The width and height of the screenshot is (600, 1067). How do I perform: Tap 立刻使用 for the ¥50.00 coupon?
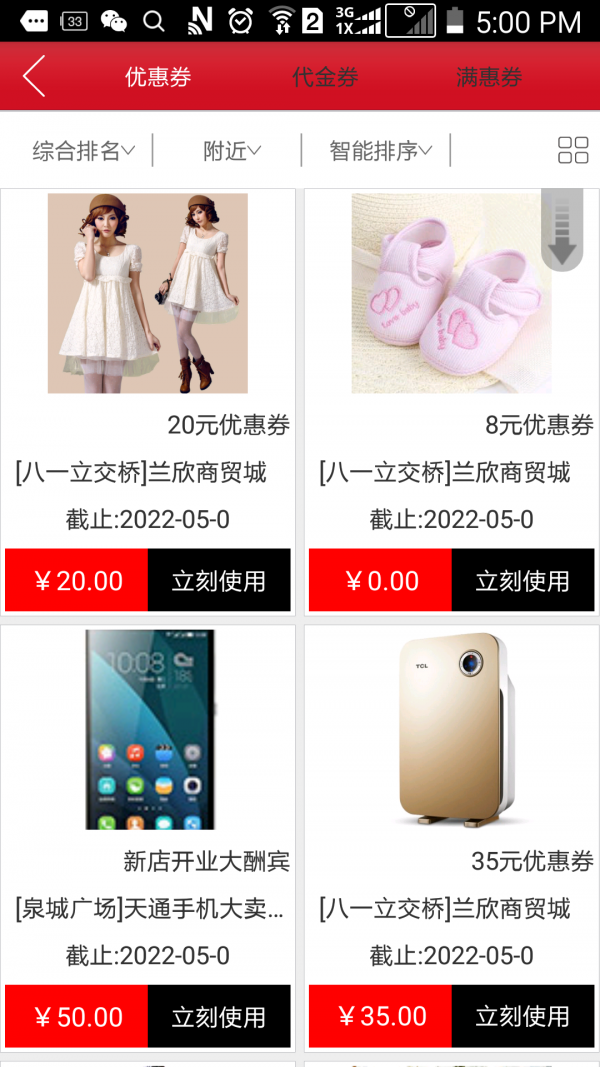pyautogui.click(x=219, y=1017)
